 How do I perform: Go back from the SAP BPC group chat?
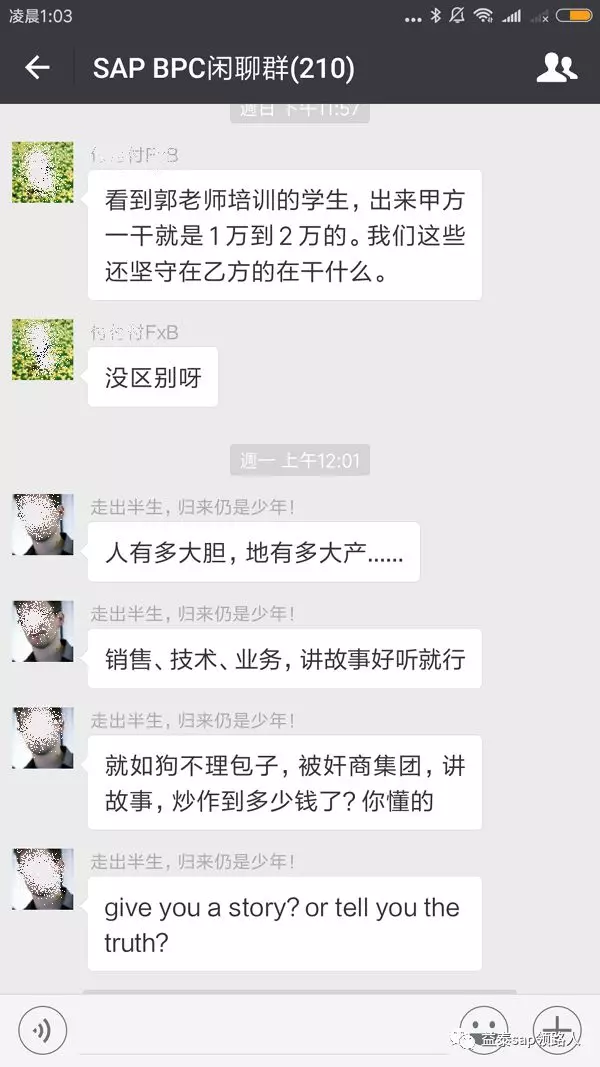pos(37,68)
